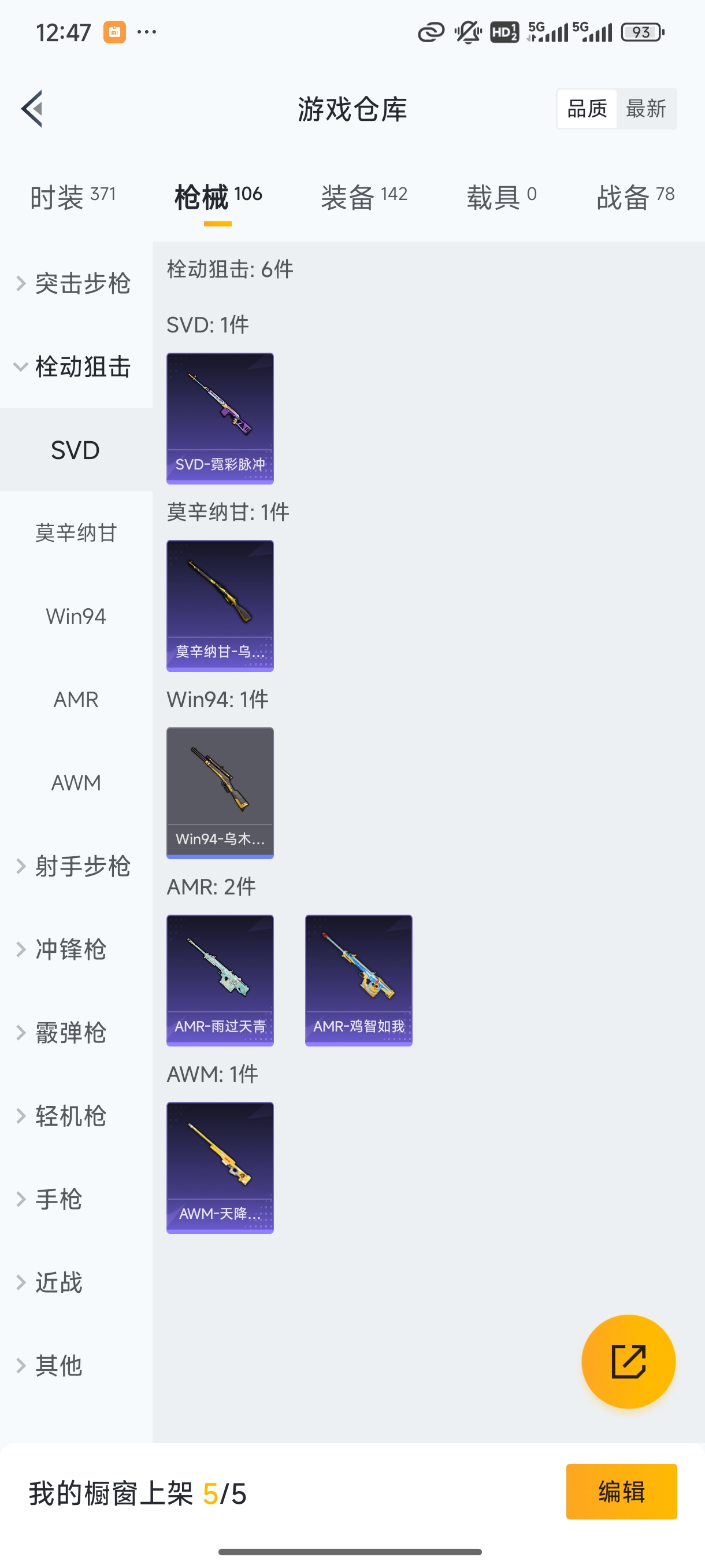Screen dimensions: 705x1568
Task: Open the AMR-雨过天青 skin thumbnail
Action: pyautogui.click(x=220, y=980)
